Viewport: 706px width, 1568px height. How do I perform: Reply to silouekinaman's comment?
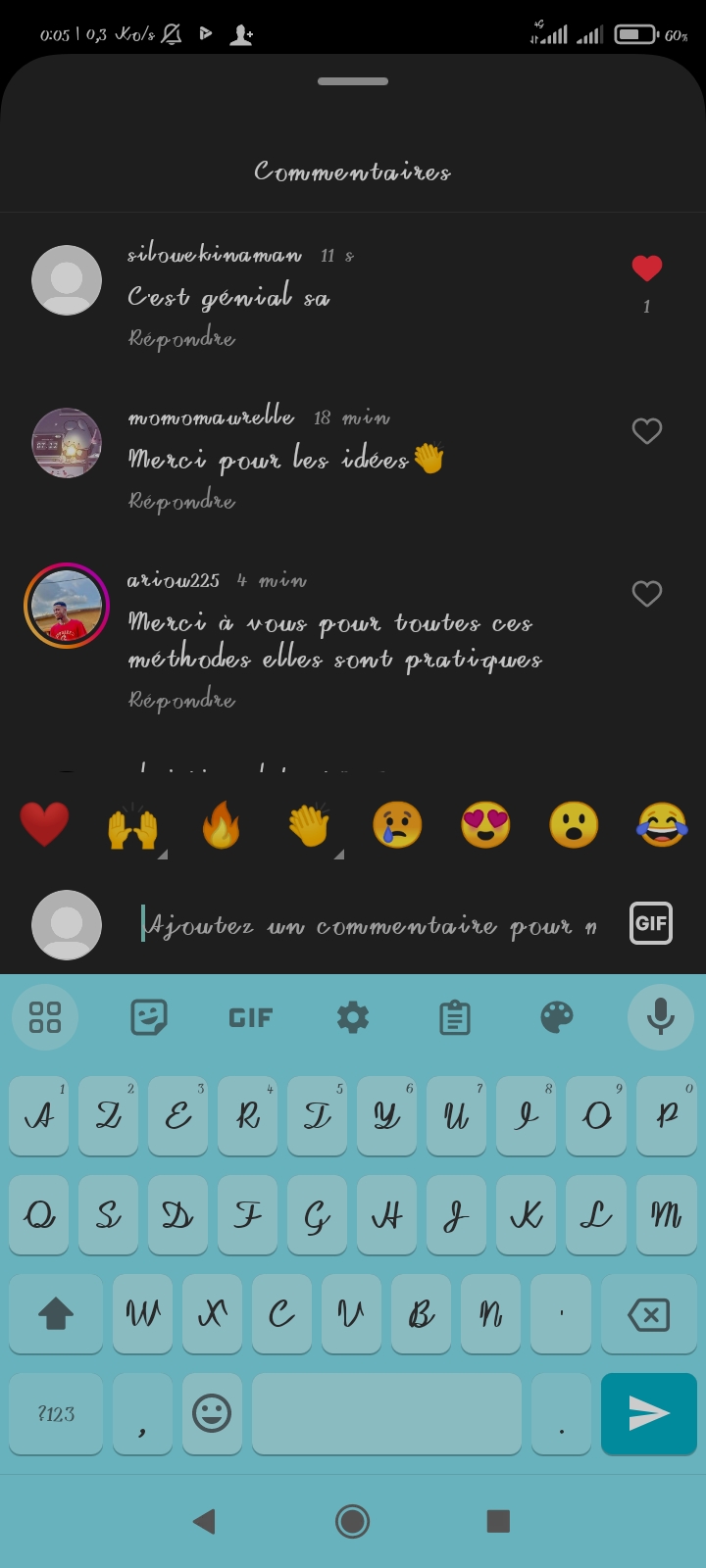pyautogui.click(x=182, y=339)
